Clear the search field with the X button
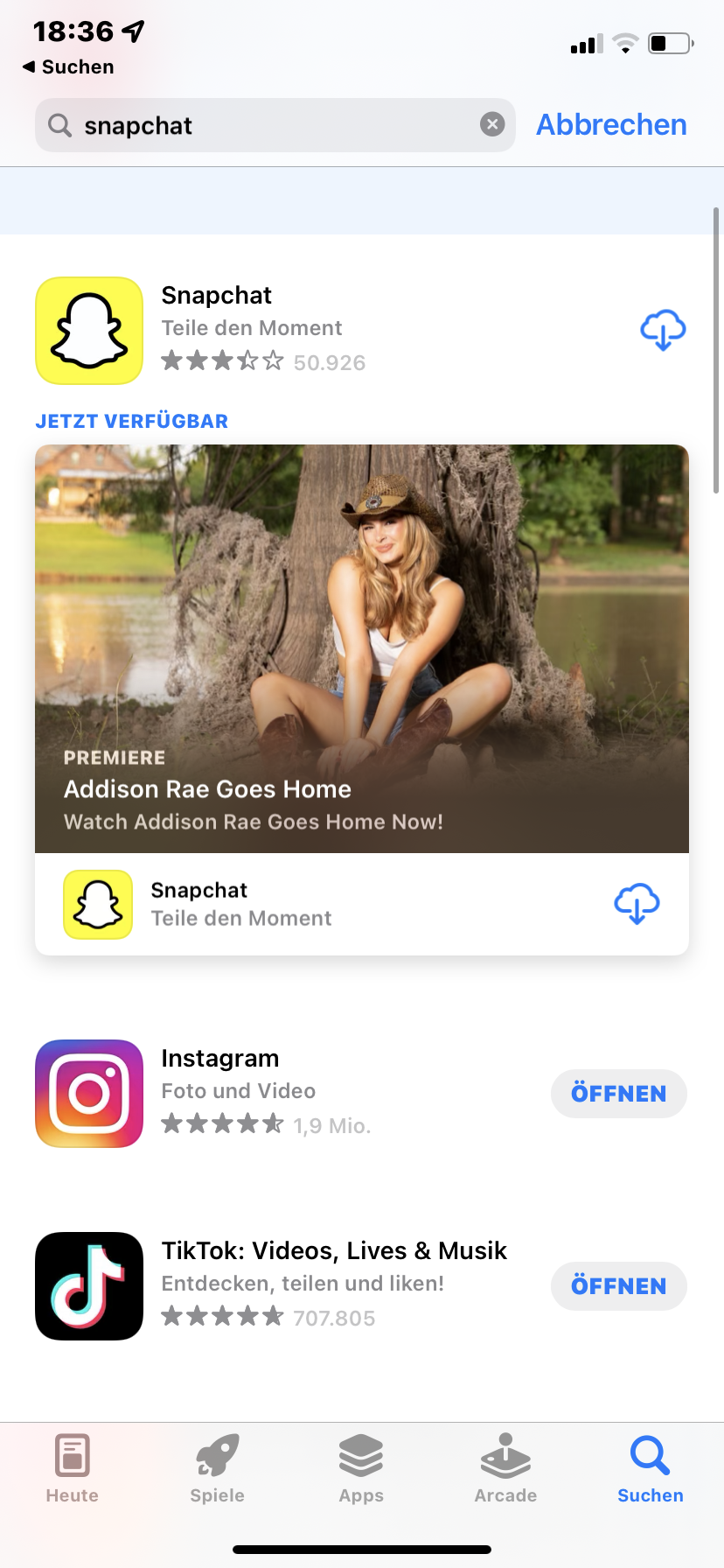Screen dimensions: 724x1568 (x=492, y=124)
